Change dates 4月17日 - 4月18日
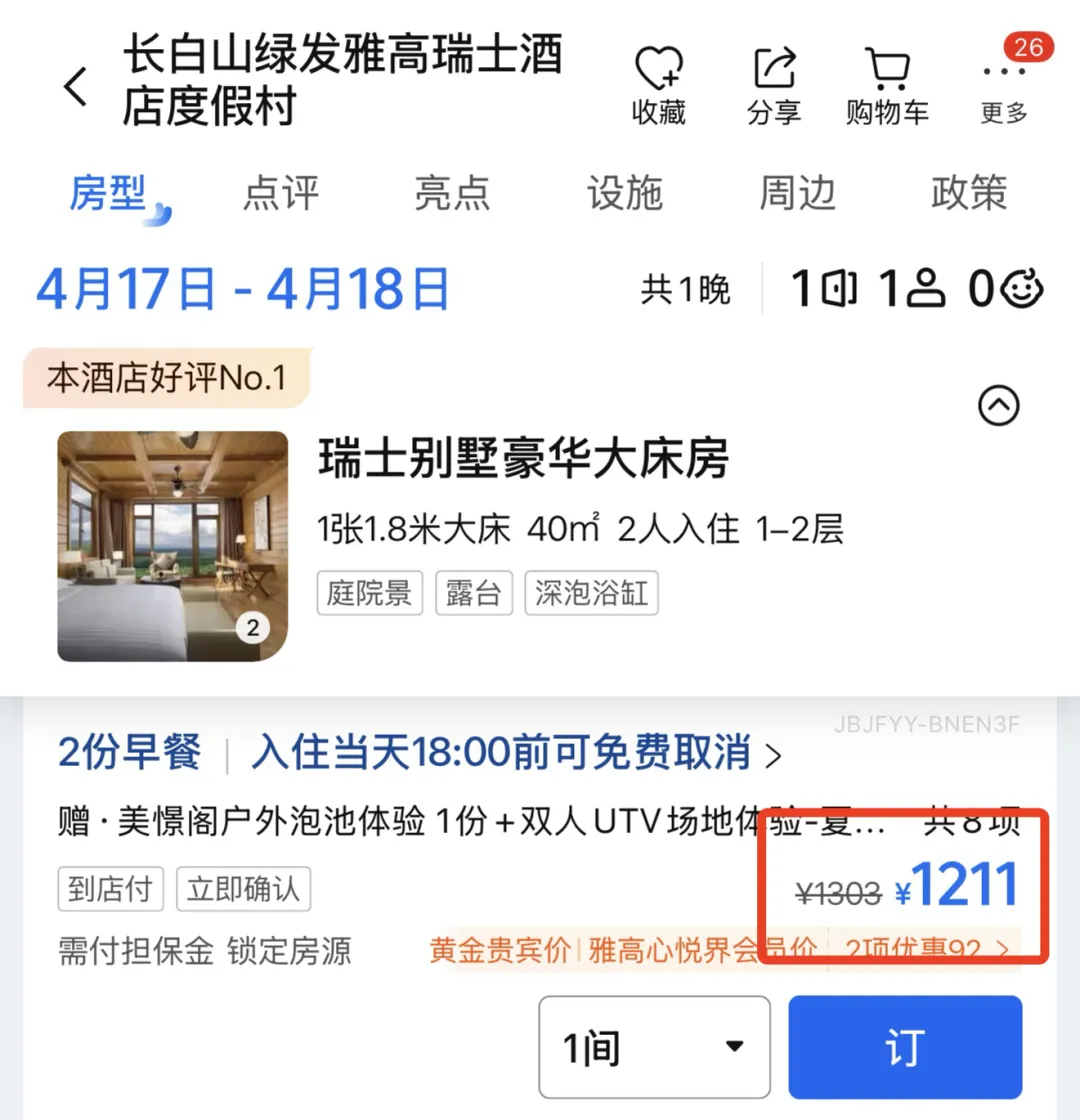Image resolution: width=1080 pixels, height=1120 pixels. tap(243, 289)
